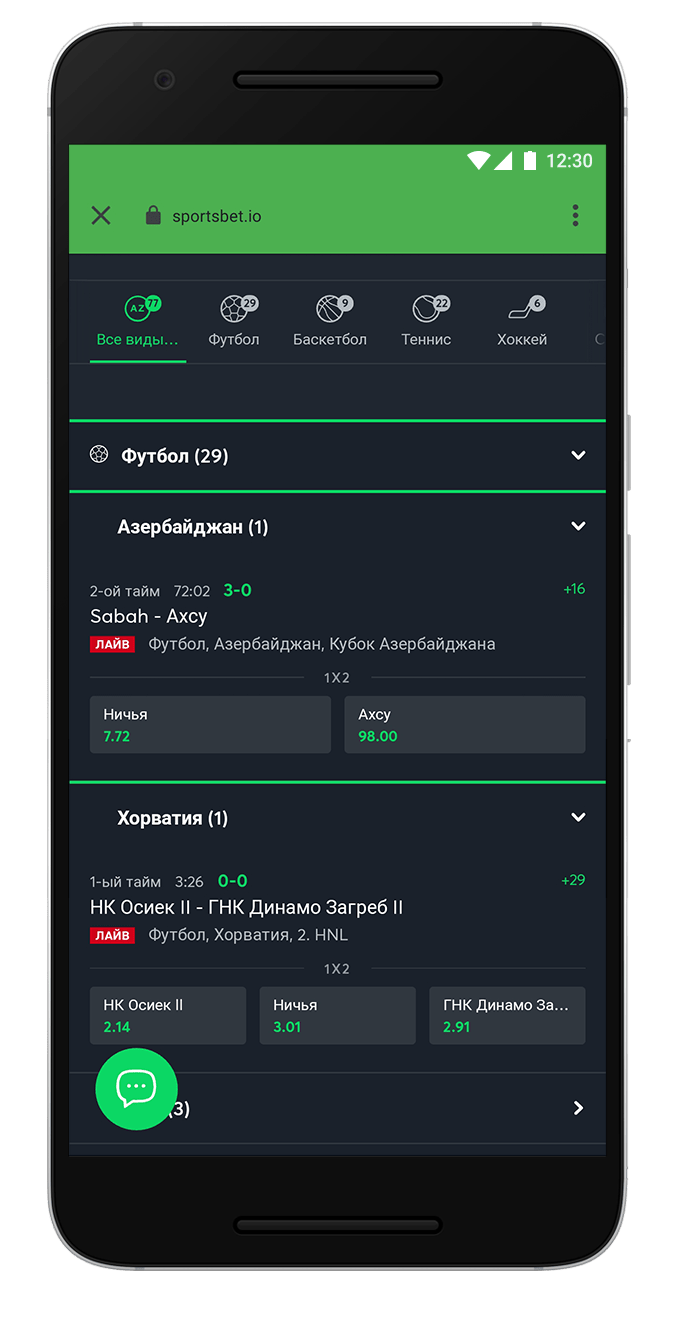Switch to the Все виды sports tab
Image resolution: width=678 pixels, height=1317 pixels.
pos(138,321)
